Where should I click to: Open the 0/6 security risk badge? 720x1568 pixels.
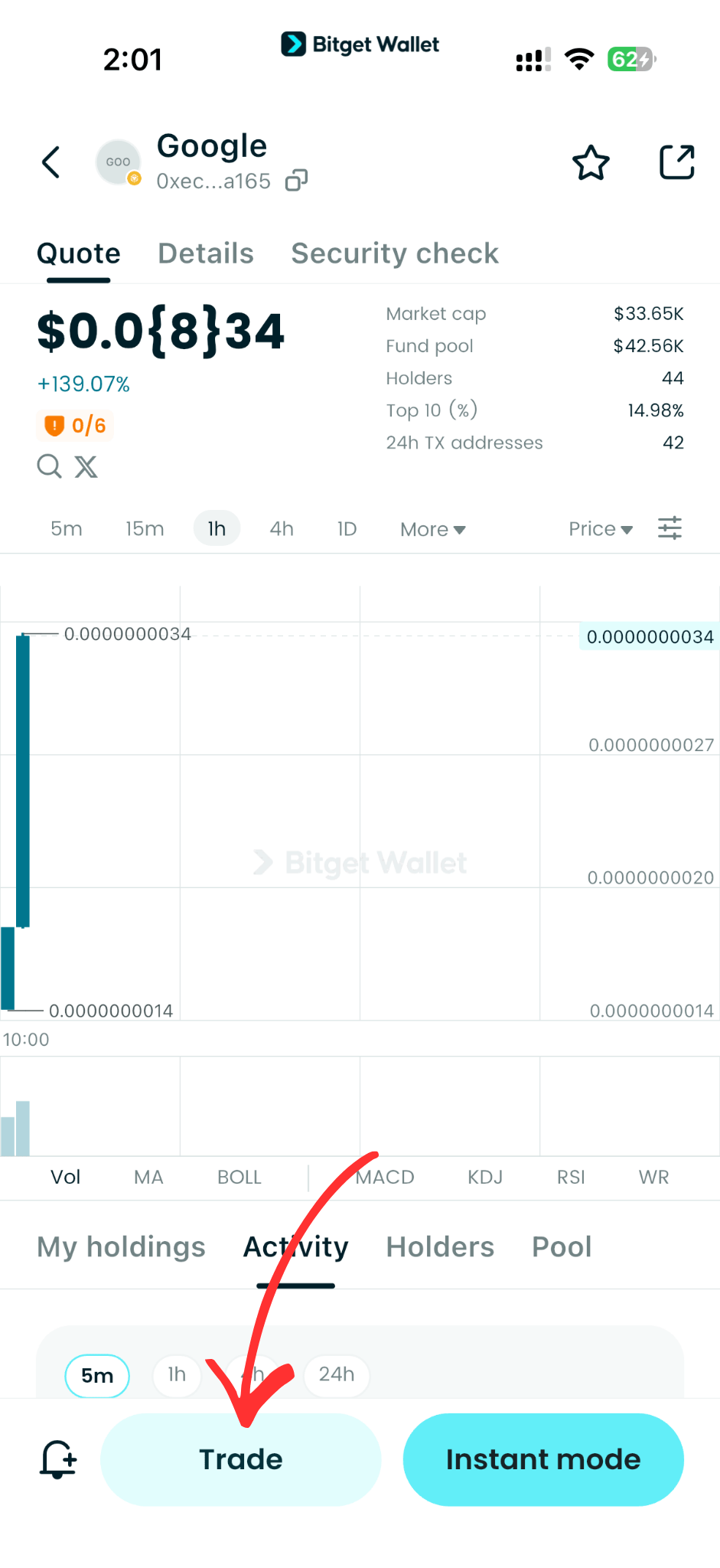point(75,425)
